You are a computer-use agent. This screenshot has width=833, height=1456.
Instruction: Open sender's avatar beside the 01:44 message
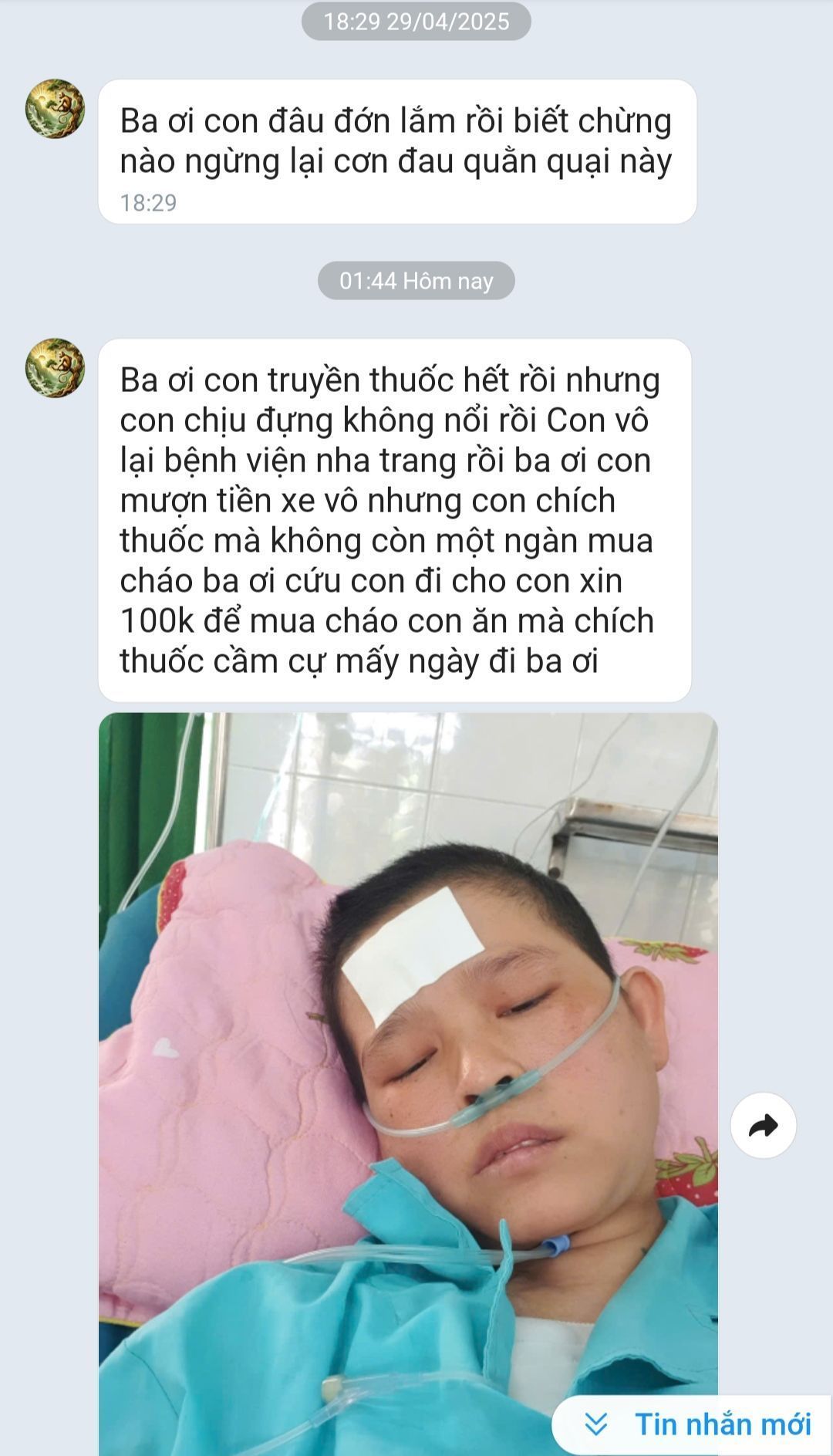point(55,368)
